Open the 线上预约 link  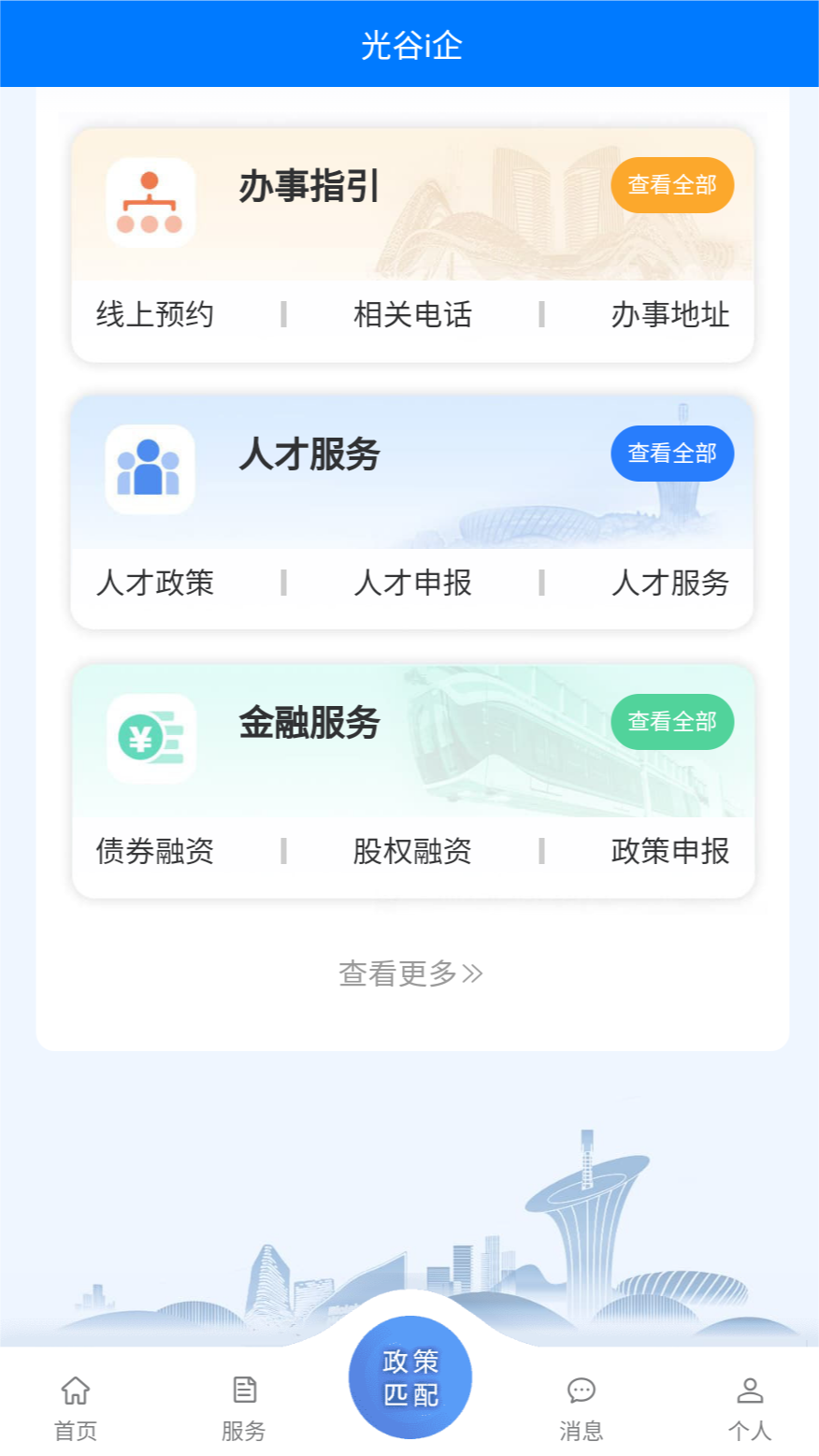tap(155, 314)
